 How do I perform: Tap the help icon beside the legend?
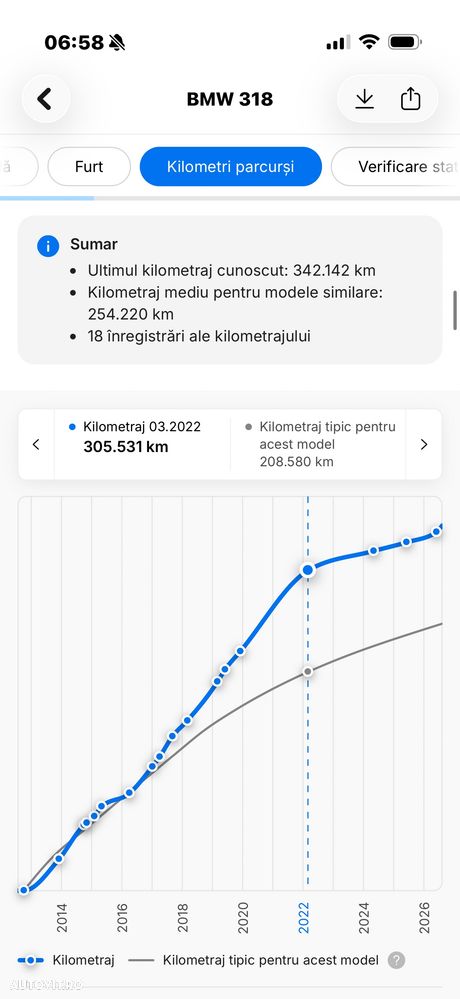[x=396, y=960]
